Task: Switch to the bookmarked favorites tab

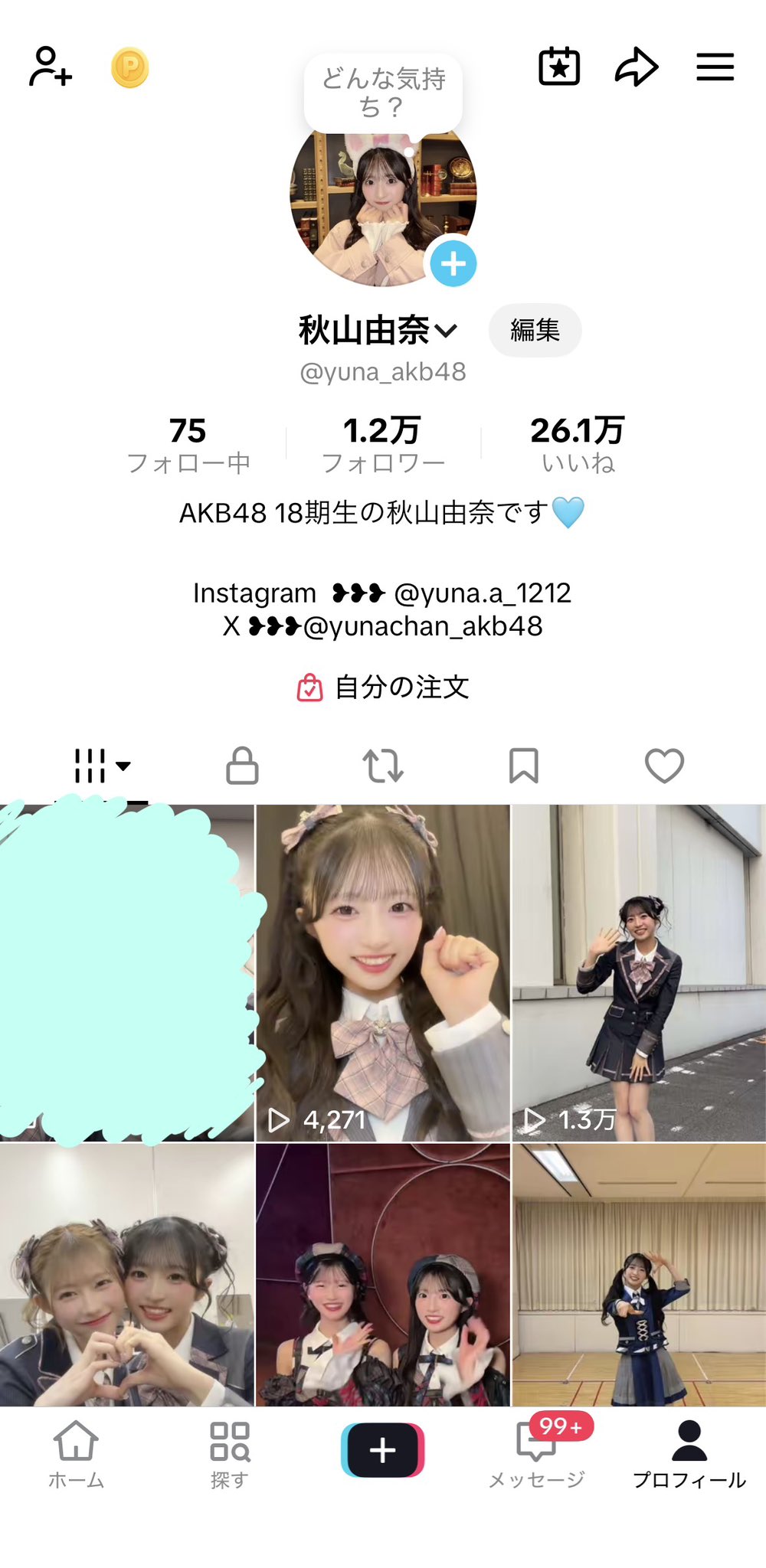Action: tap(524, 766)
